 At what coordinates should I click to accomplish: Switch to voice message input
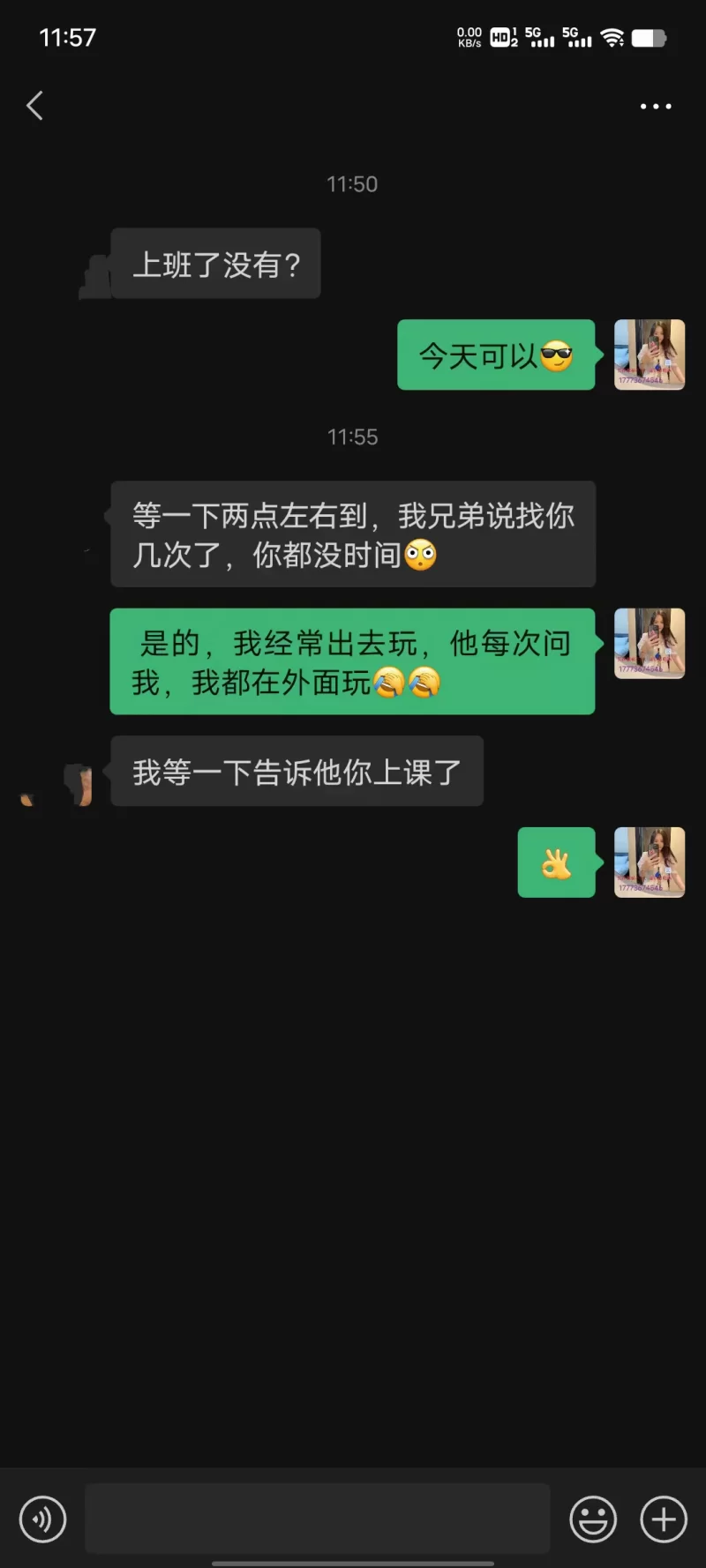(43, 1519)
